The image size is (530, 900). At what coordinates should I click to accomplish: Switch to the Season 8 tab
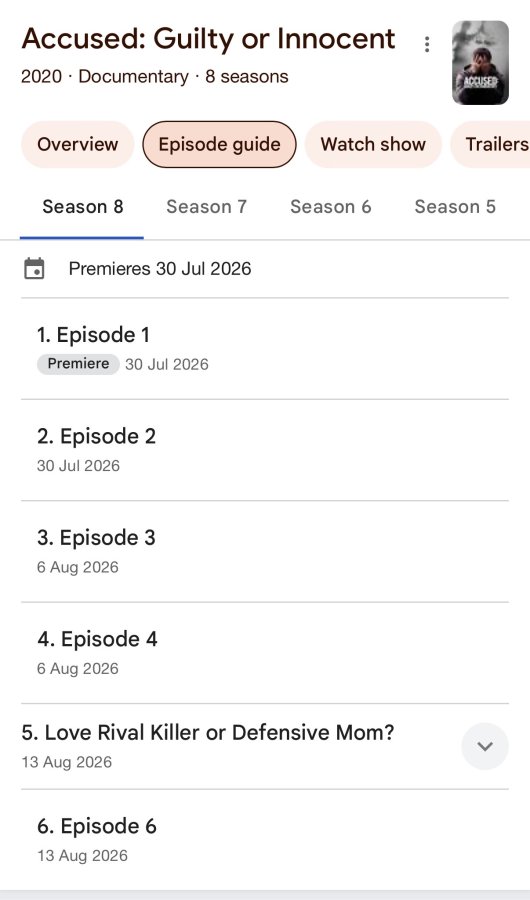click(83, 207)
